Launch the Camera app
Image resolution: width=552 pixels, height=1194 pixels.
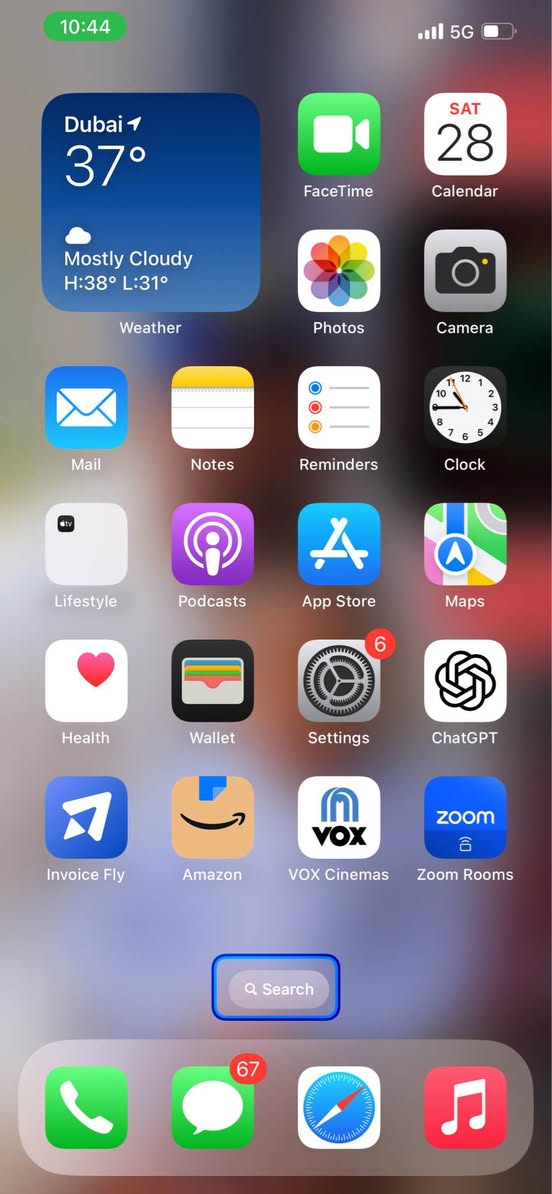465,270
